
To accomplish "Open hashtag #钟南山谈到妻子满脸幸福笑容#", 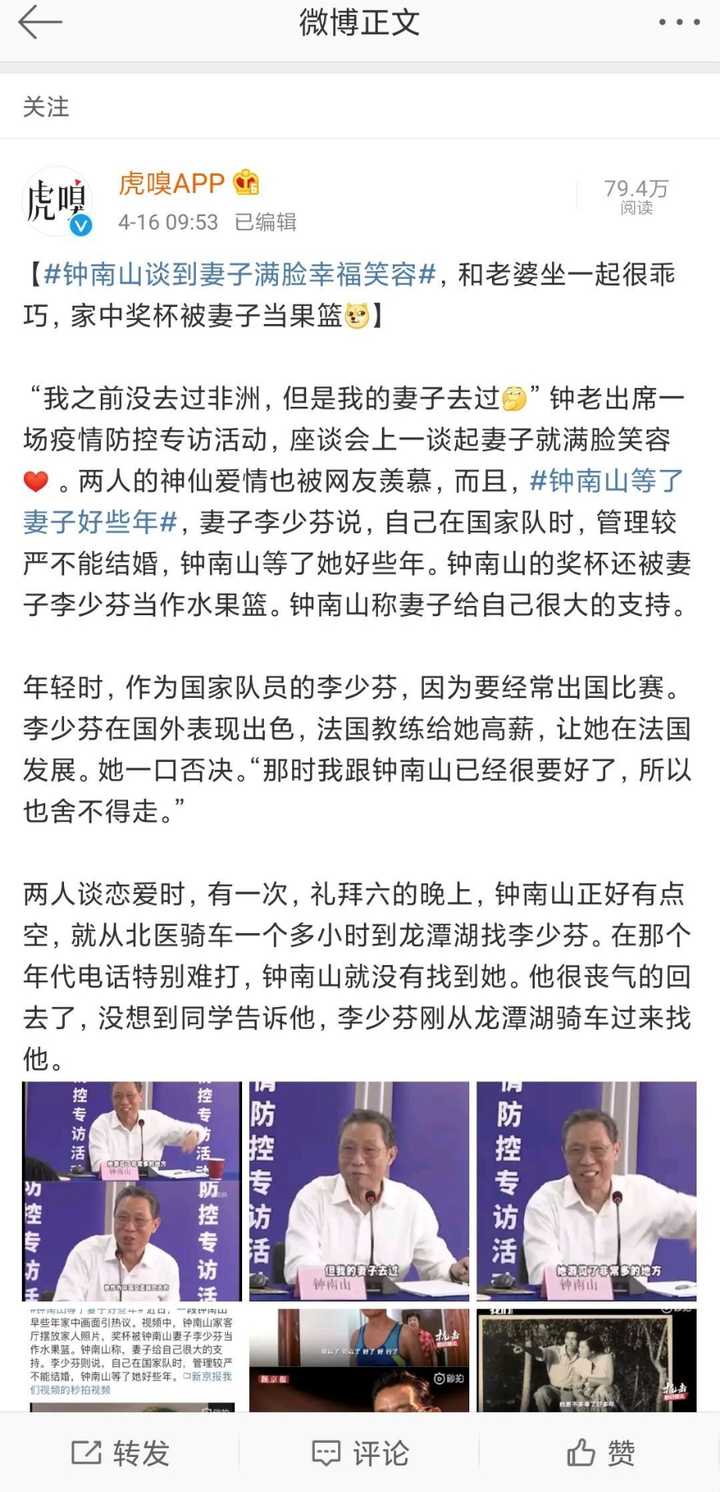I will (x=240, y=276).
